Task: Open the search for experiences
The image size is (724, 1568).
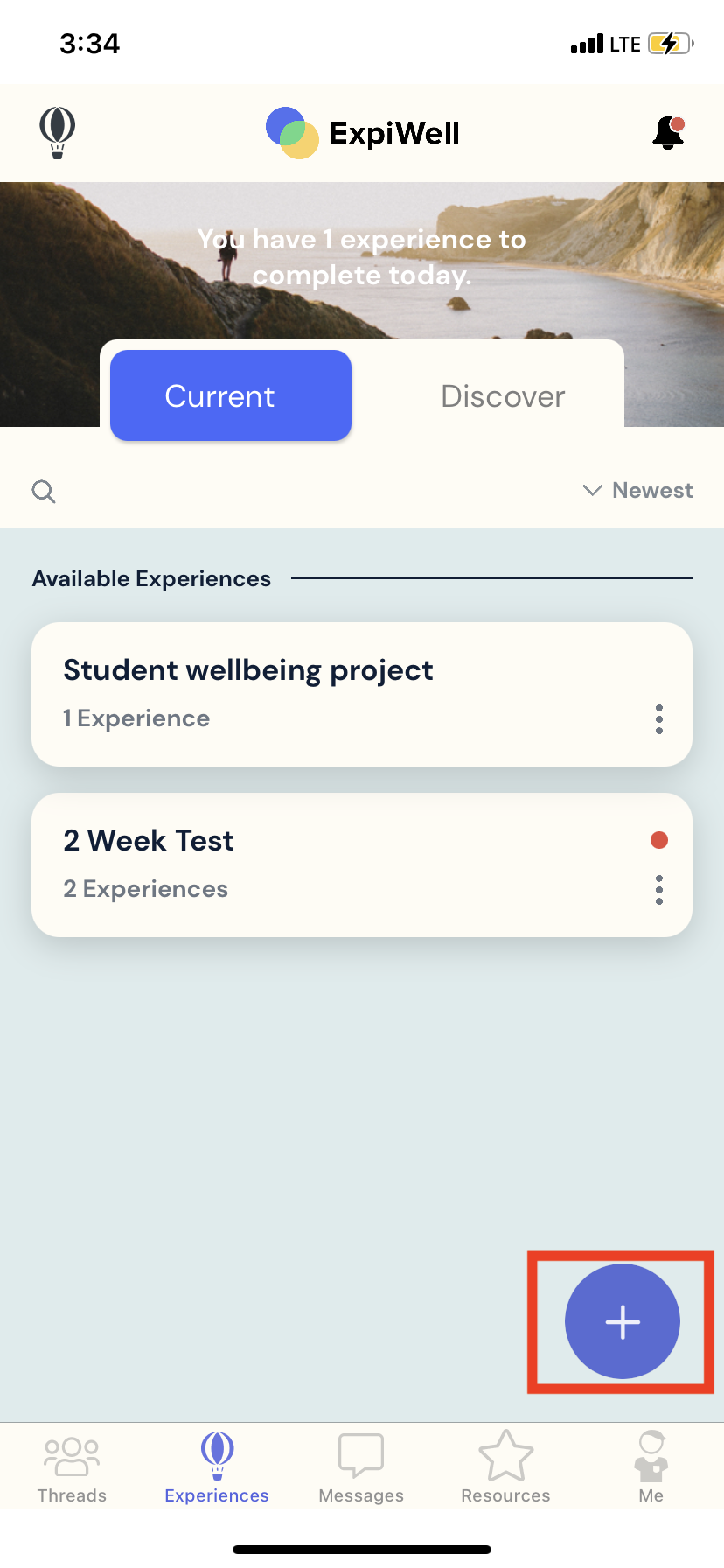Action: coord(44,492)
